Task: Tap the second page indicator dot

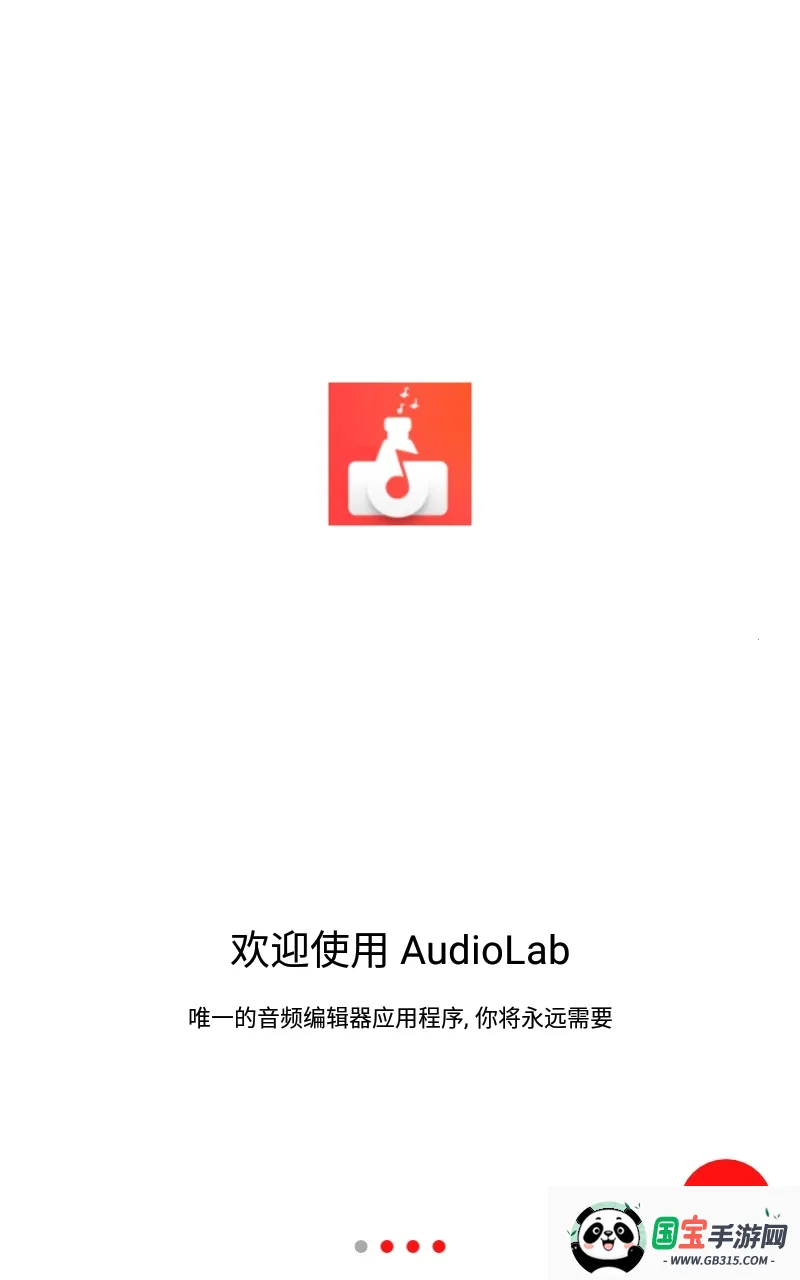Action: pyautogui.click(x=385, y=1245)
